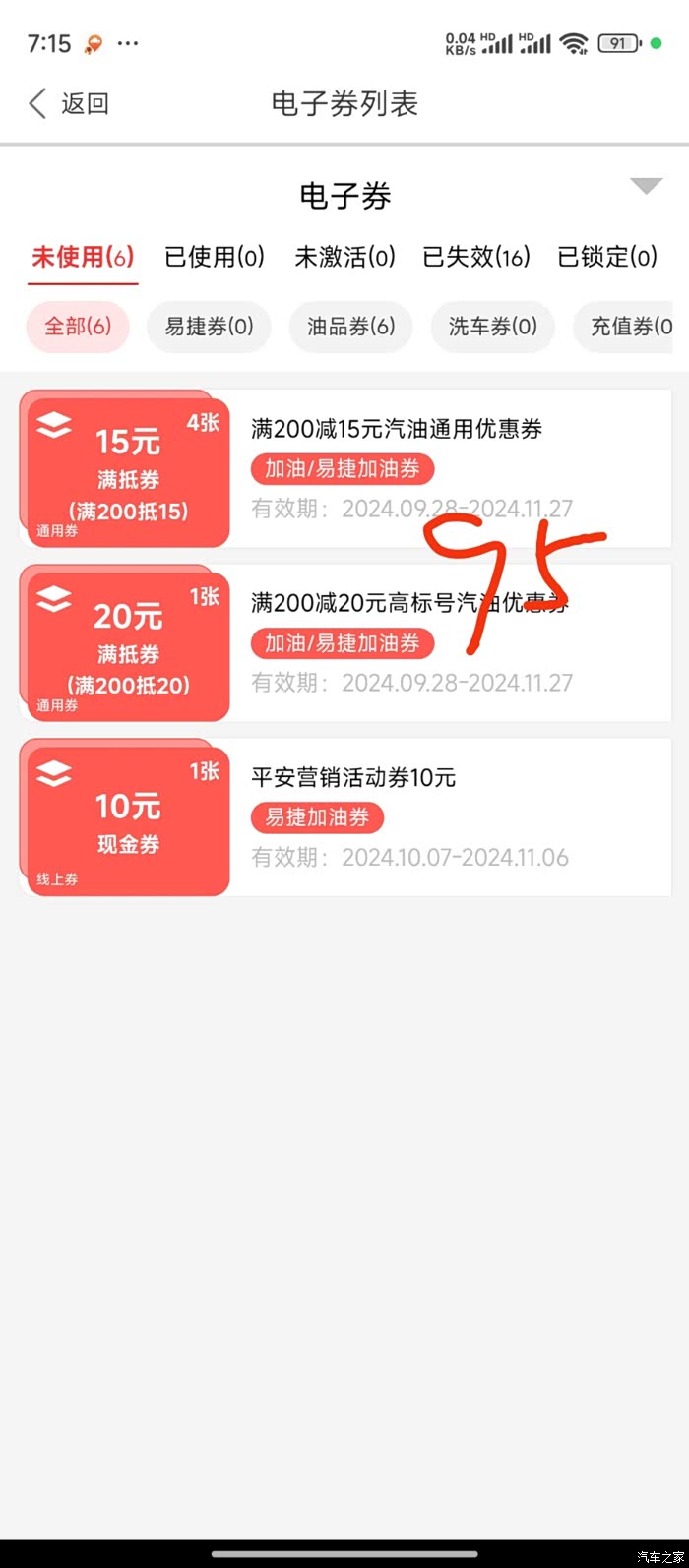Switch to the 已锁定(0) tab
Viewport: 689px width, 1568px height.
click(x=607, y=258)
